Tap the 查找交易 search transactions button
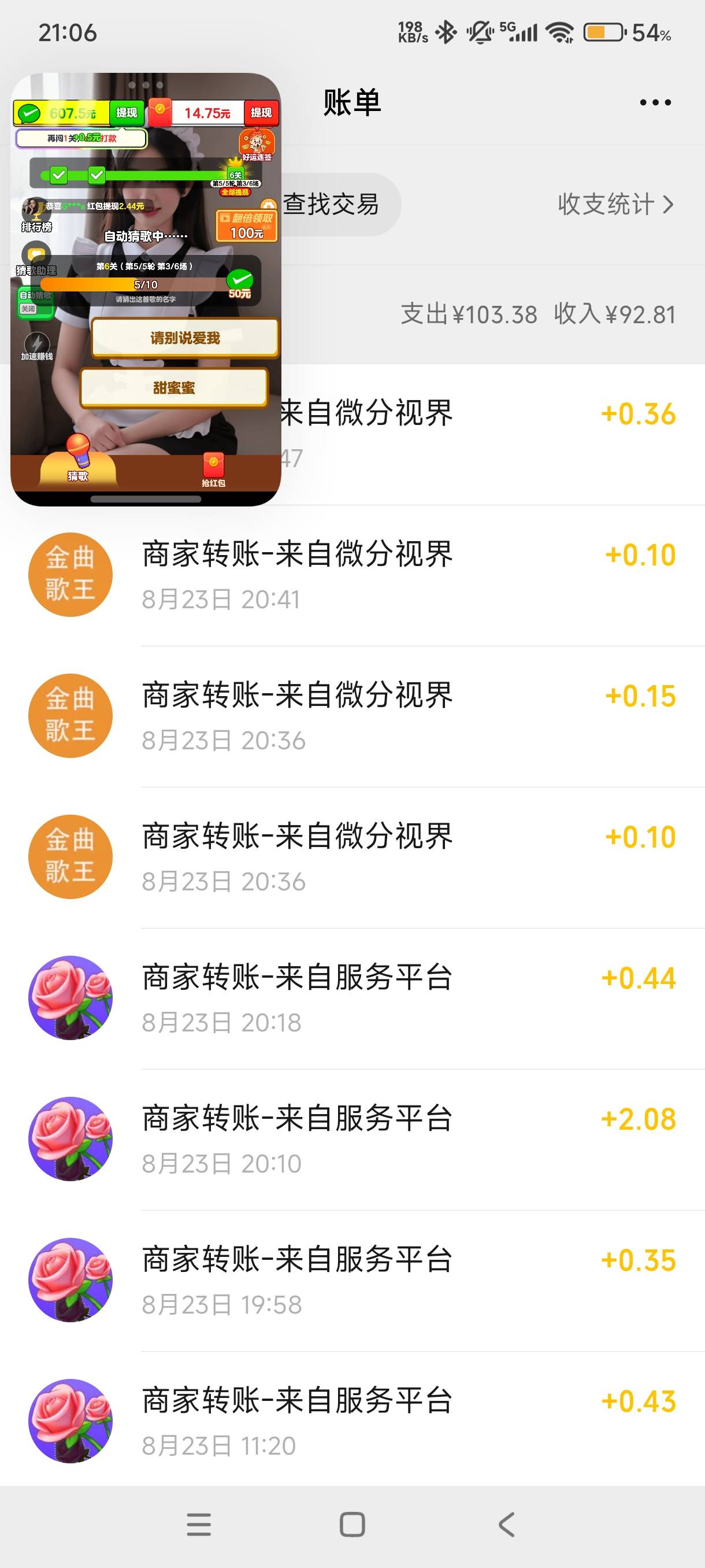705x1568 pixels. pos(332,205)
